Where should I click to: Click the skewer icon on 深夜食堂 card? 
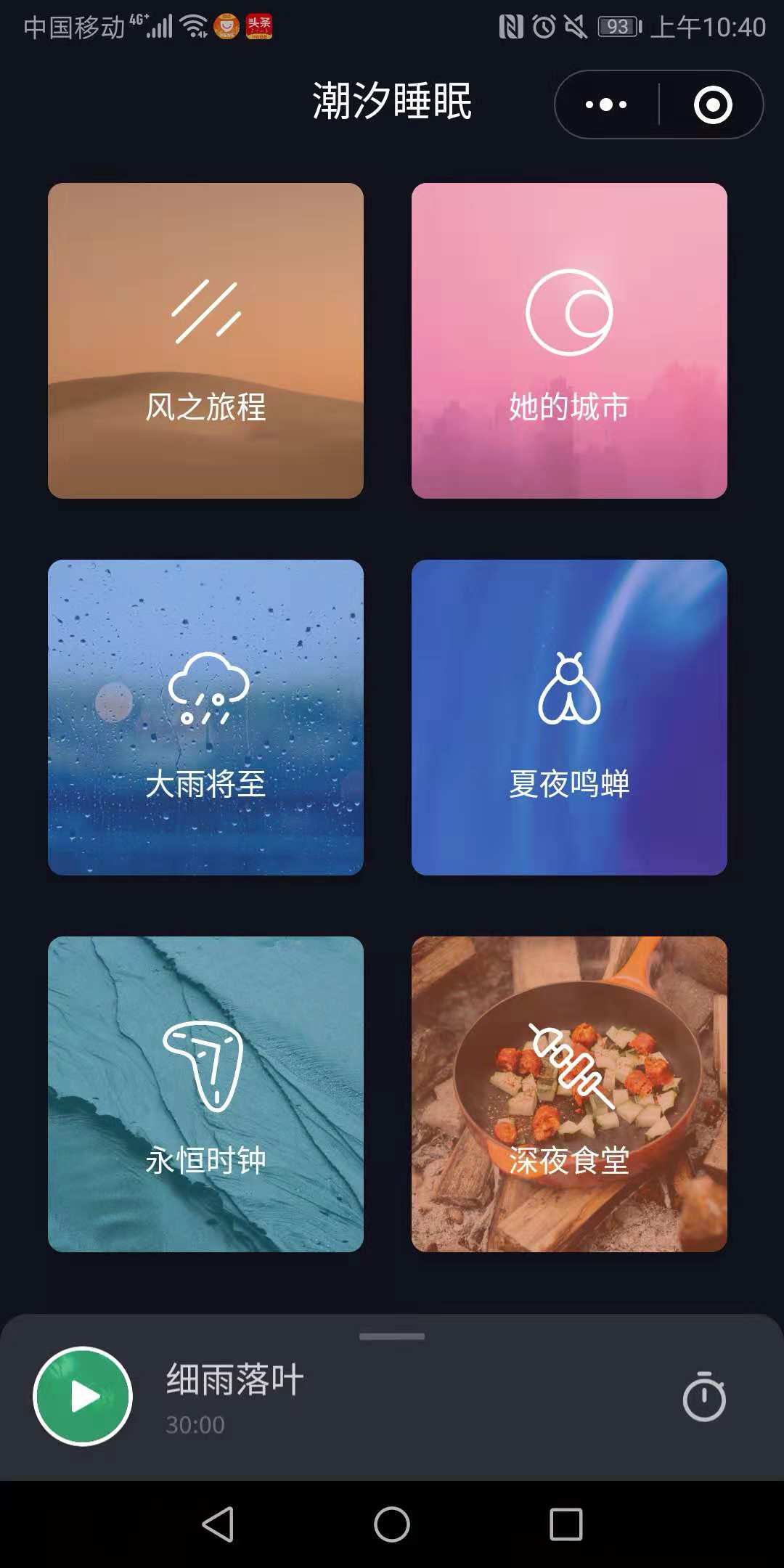(570, 1067)
